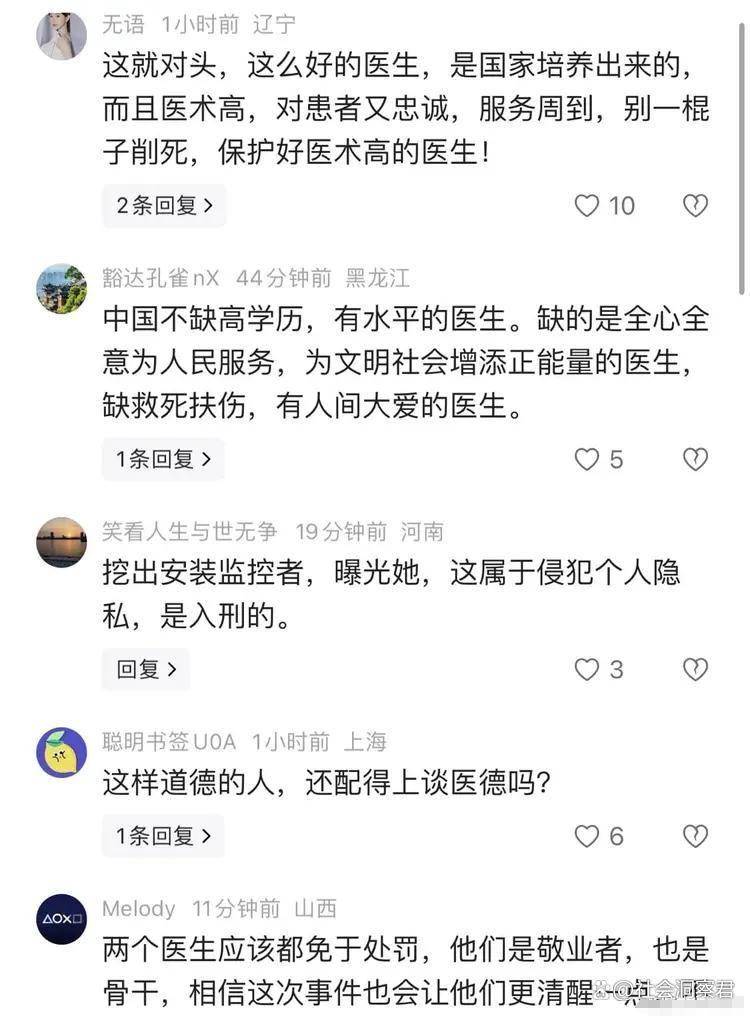The height and width of the screenshot is (1016, 750).
Task: Open 豁达孔雀nX's profile avatar
Action: tap(62, 289)
